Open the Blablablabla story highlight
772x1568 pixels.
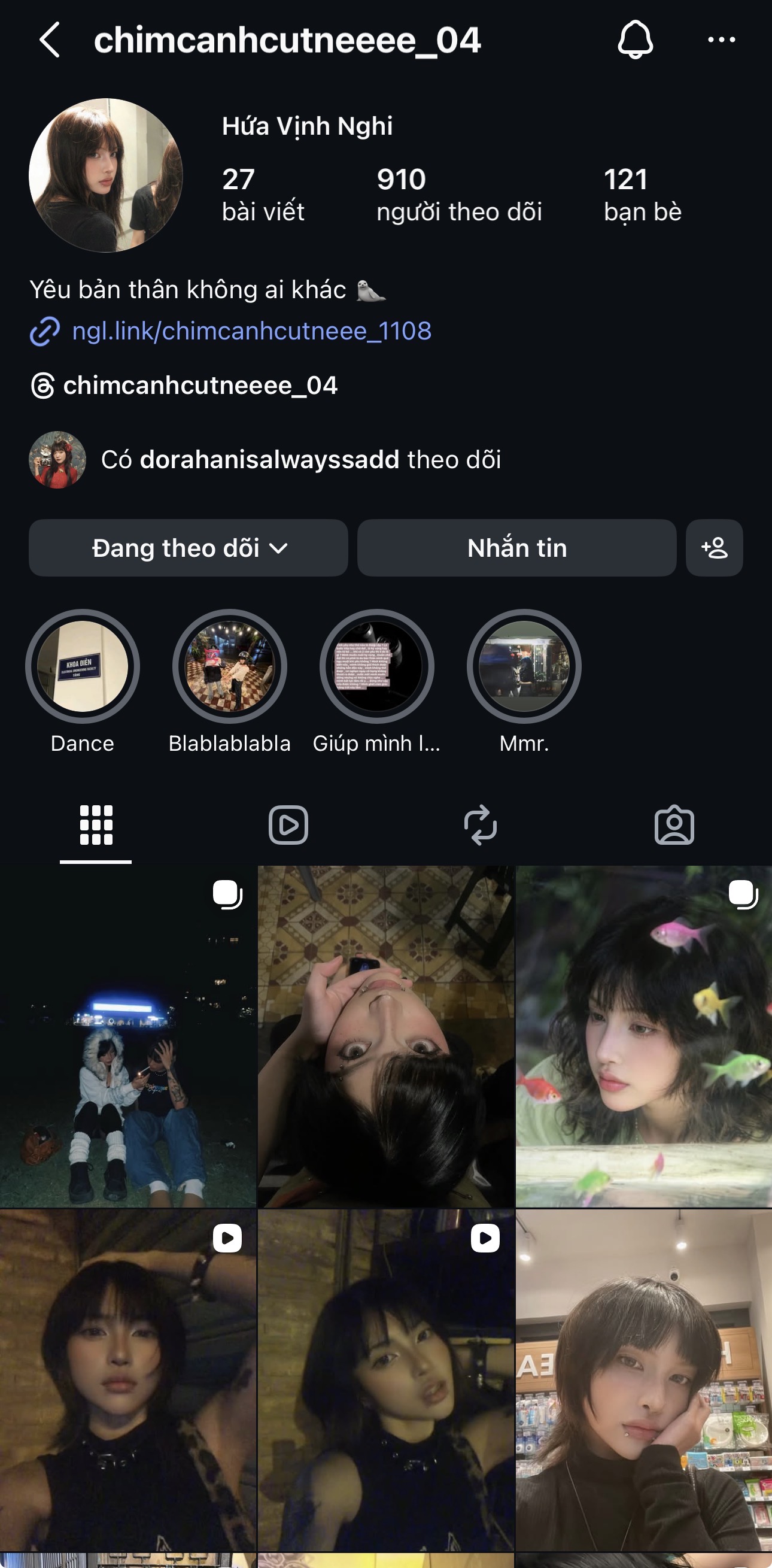point(230,666)
